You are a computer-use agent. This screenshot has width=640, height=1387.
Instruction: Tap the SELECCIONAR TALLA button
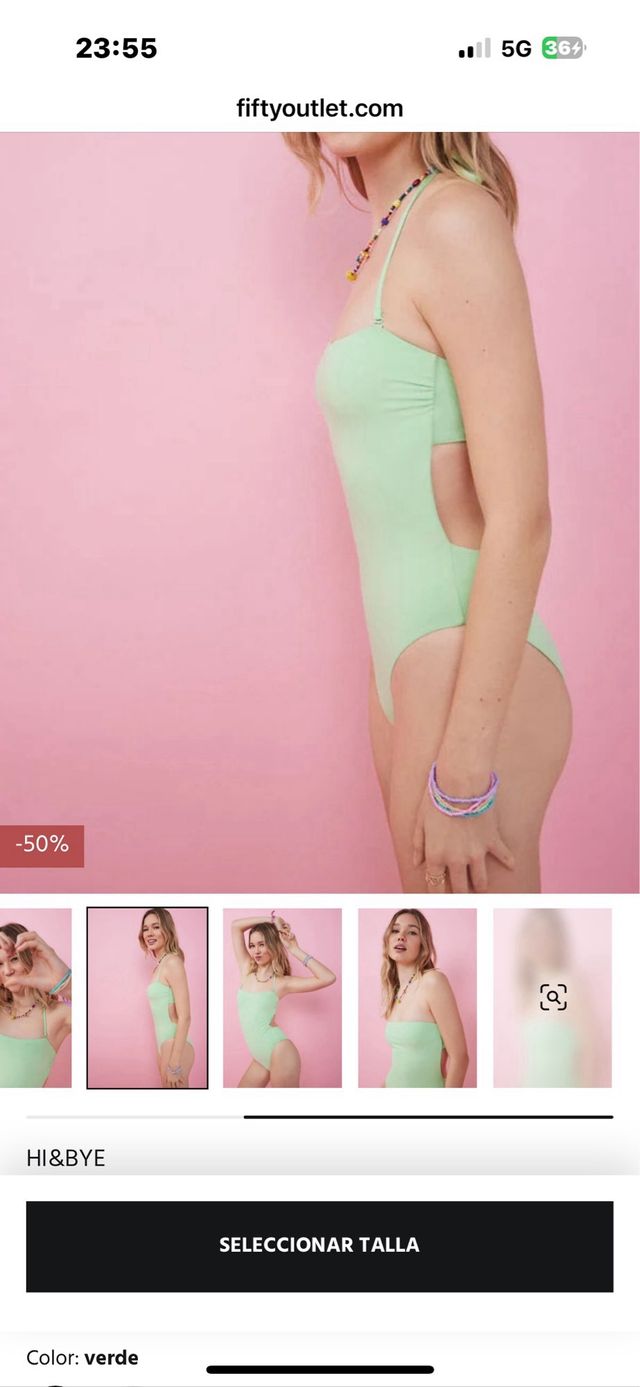pyautogui.click(x=319, y=1245)
